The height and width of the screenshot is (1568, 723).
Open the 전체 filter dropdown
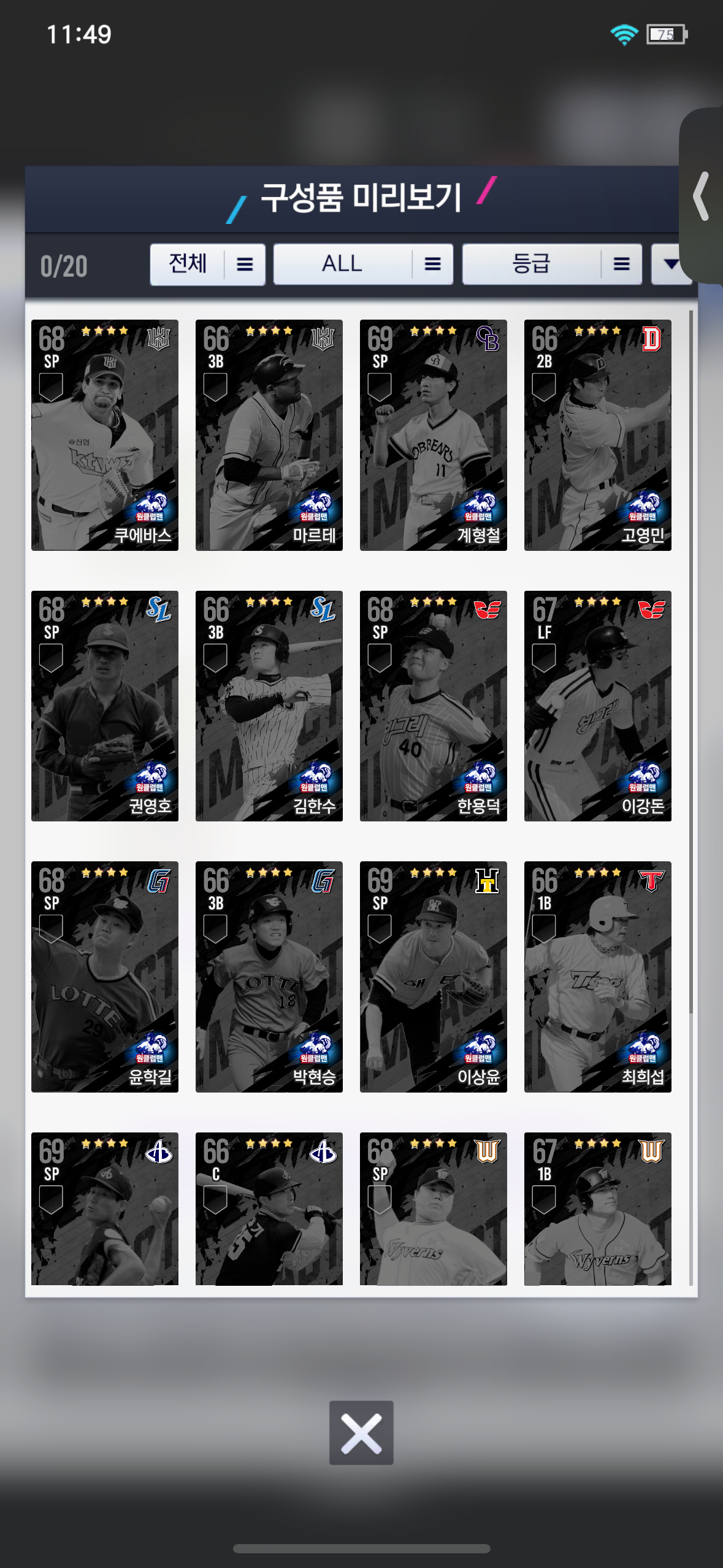coord(207,264)
